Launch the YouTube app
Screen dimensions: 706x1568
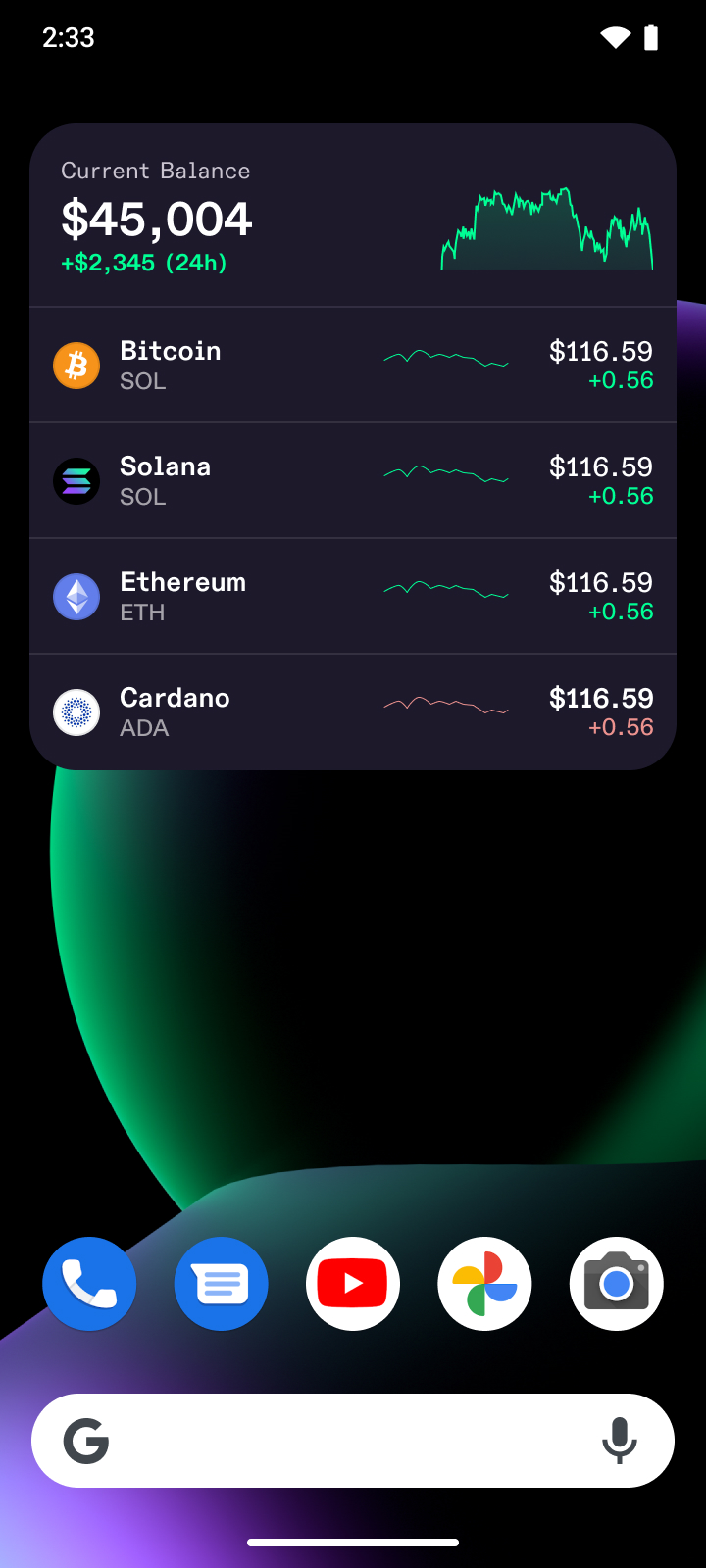coord(353,1284)
